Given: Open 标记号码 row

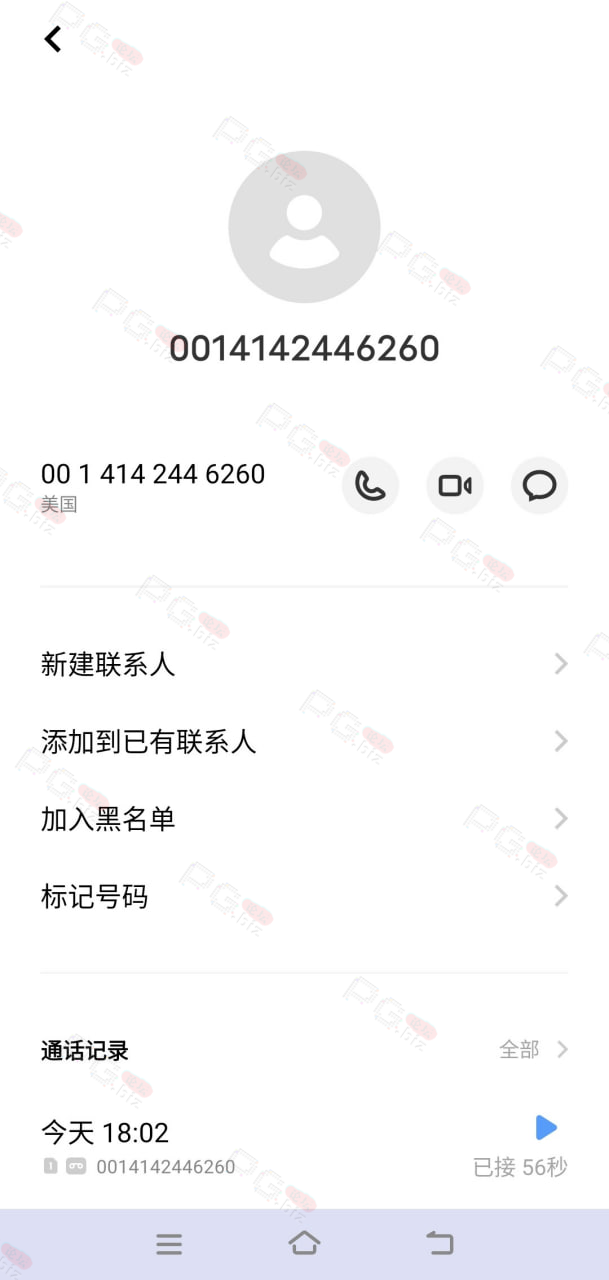Looking at the screenshot, I should coord(304,897).
